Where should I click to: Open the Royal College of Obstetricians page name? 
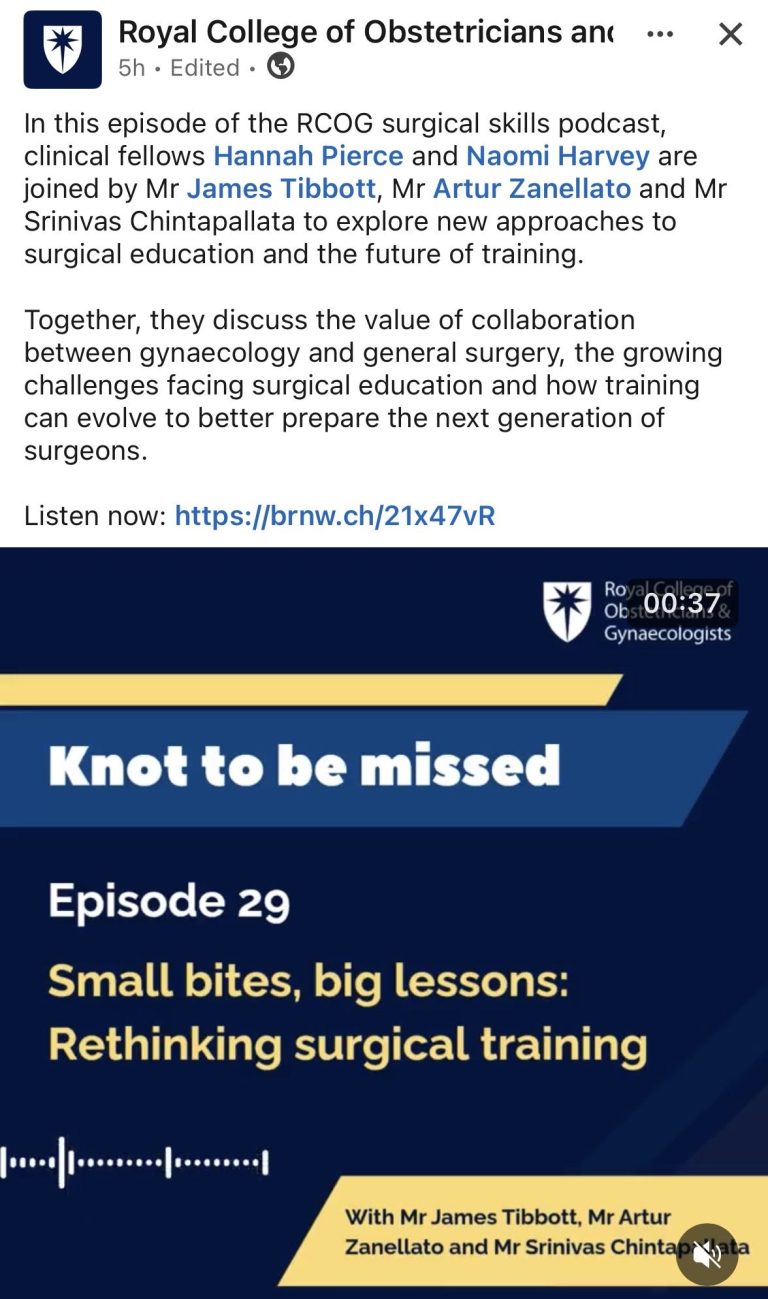[366, 32]
